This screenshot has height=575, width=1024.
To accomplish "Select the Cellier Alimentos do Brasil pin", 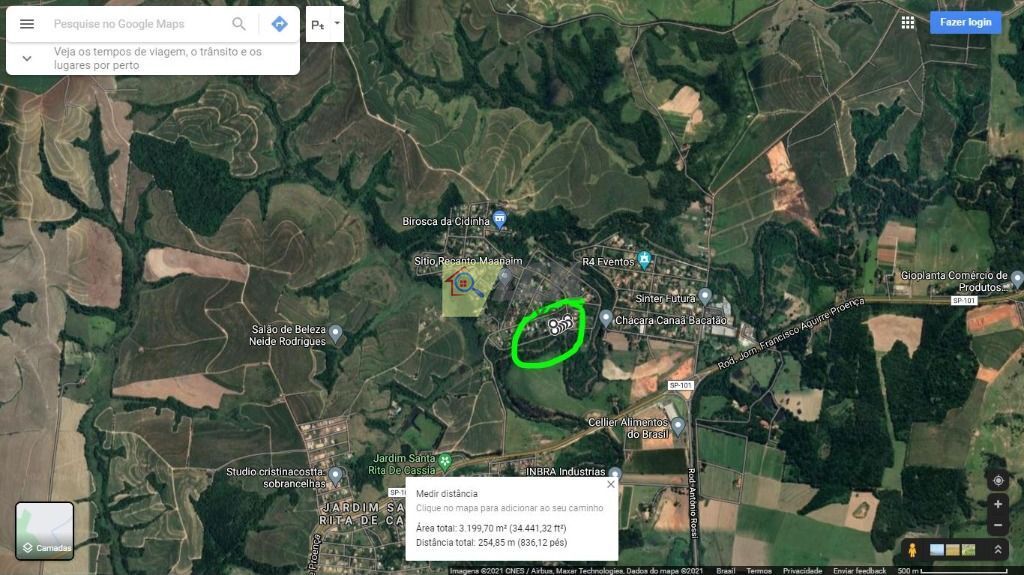I will [678, 426].
